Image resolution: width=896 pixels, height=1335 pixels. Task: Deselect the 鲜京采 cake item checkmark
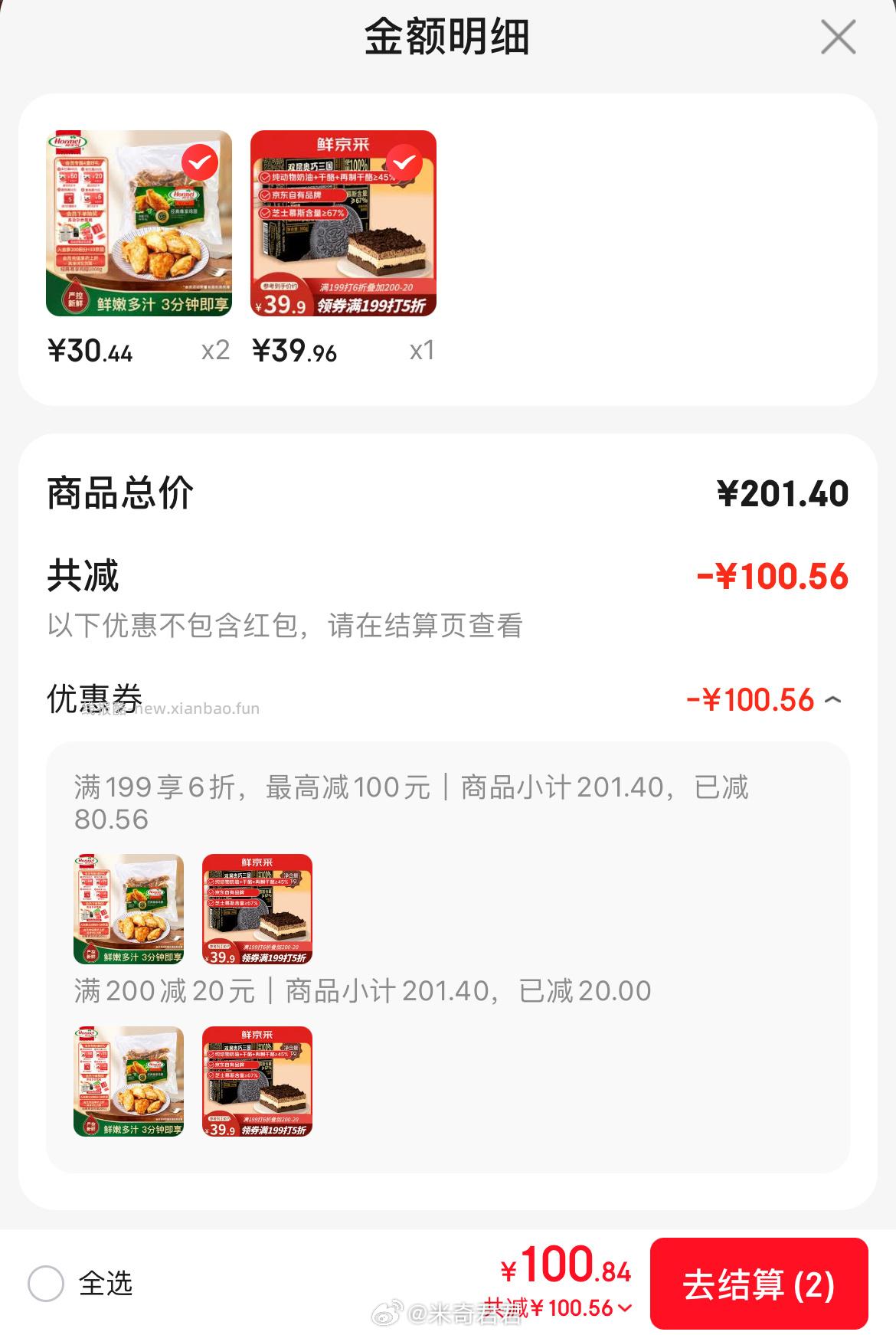tap(407, 162)
